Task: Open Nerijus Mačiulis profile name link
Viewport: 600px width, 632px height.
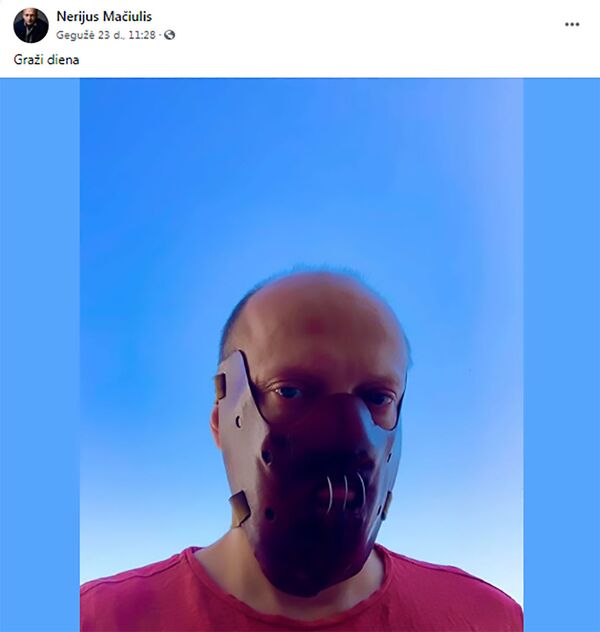Action: coord(105,17)
